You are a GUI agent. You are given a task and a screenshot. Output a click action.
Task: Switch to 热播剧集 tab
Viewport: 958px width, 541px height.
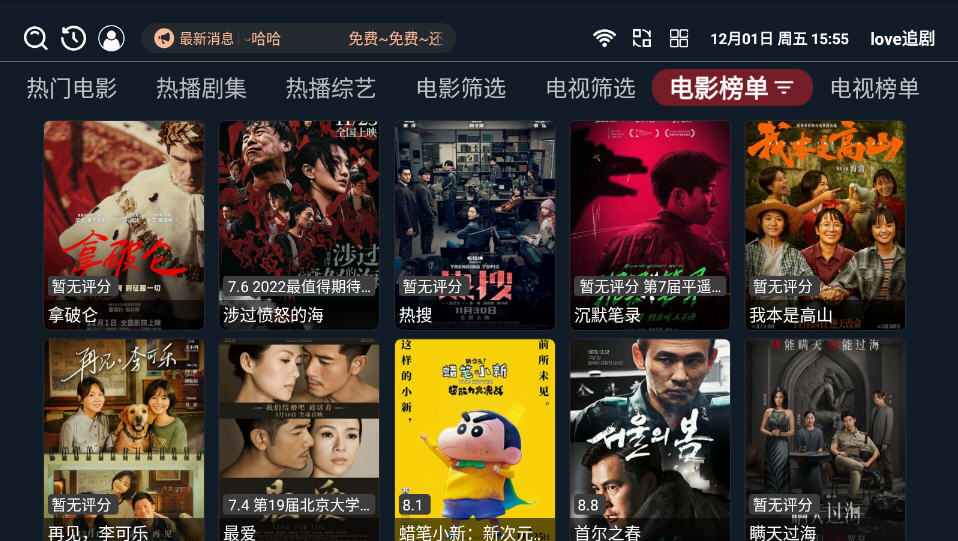pos(201,88)
